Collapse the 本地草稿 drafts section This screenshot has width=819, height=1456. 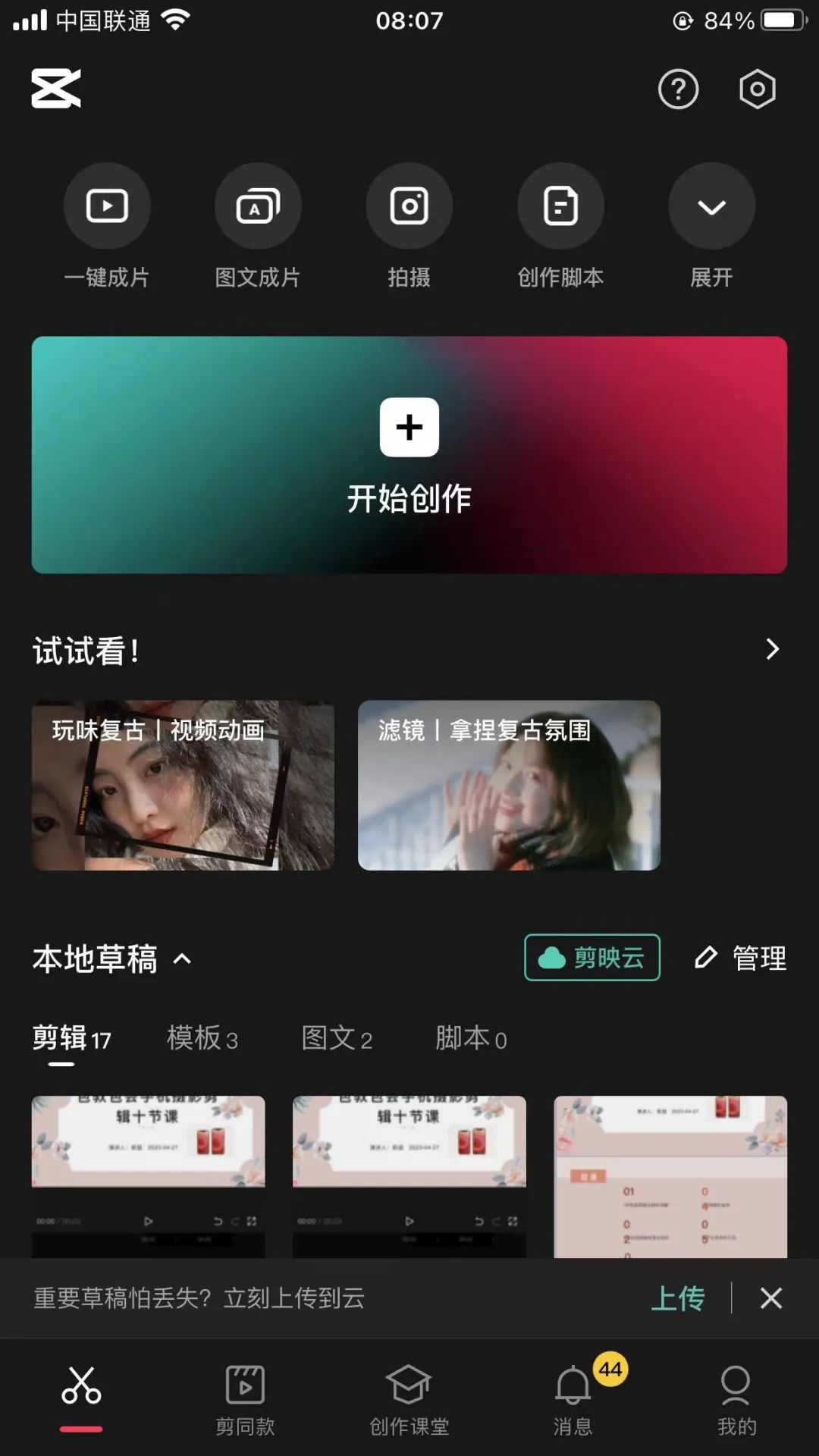pos(182,958)
